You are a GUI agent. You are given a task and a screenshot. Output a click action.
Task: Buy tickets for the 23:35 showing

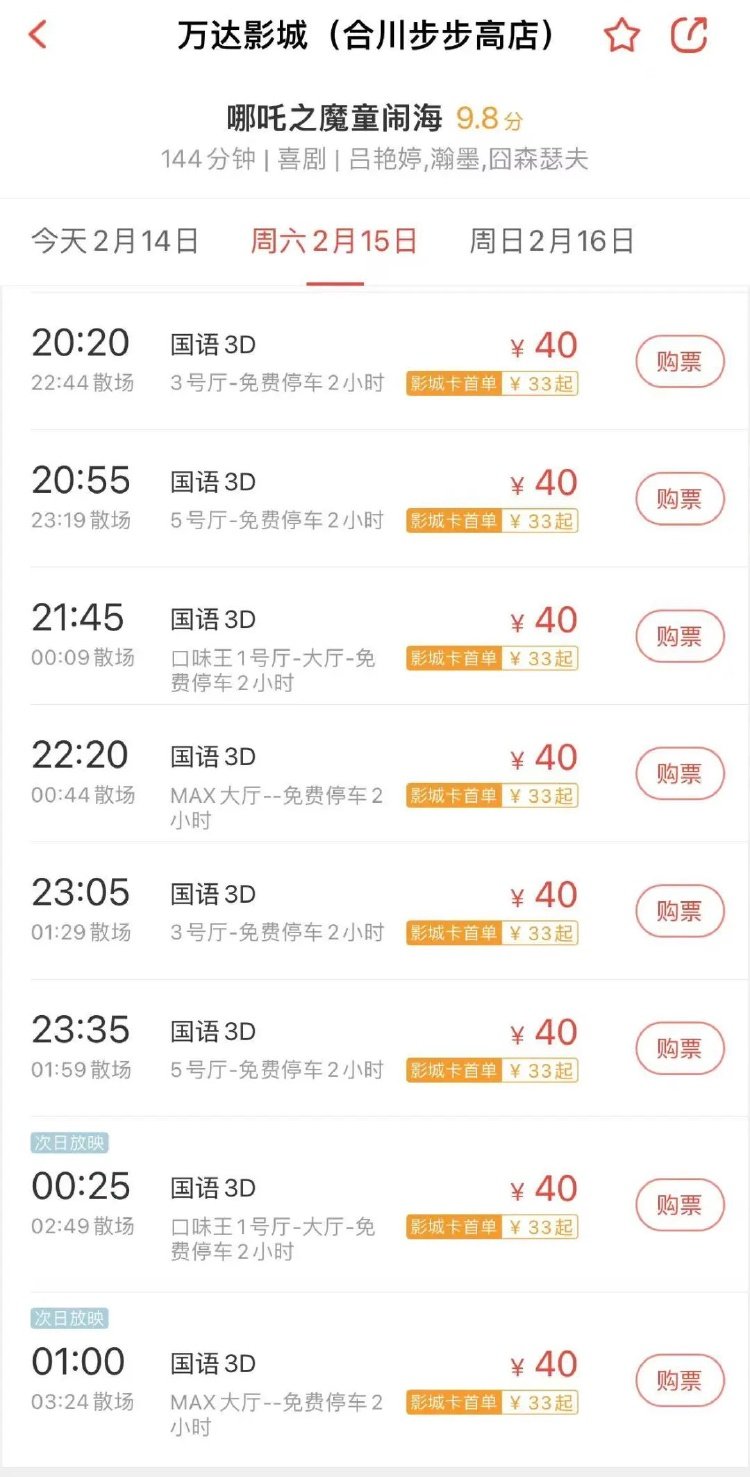pyautogui.click(x=680, y=1048)
